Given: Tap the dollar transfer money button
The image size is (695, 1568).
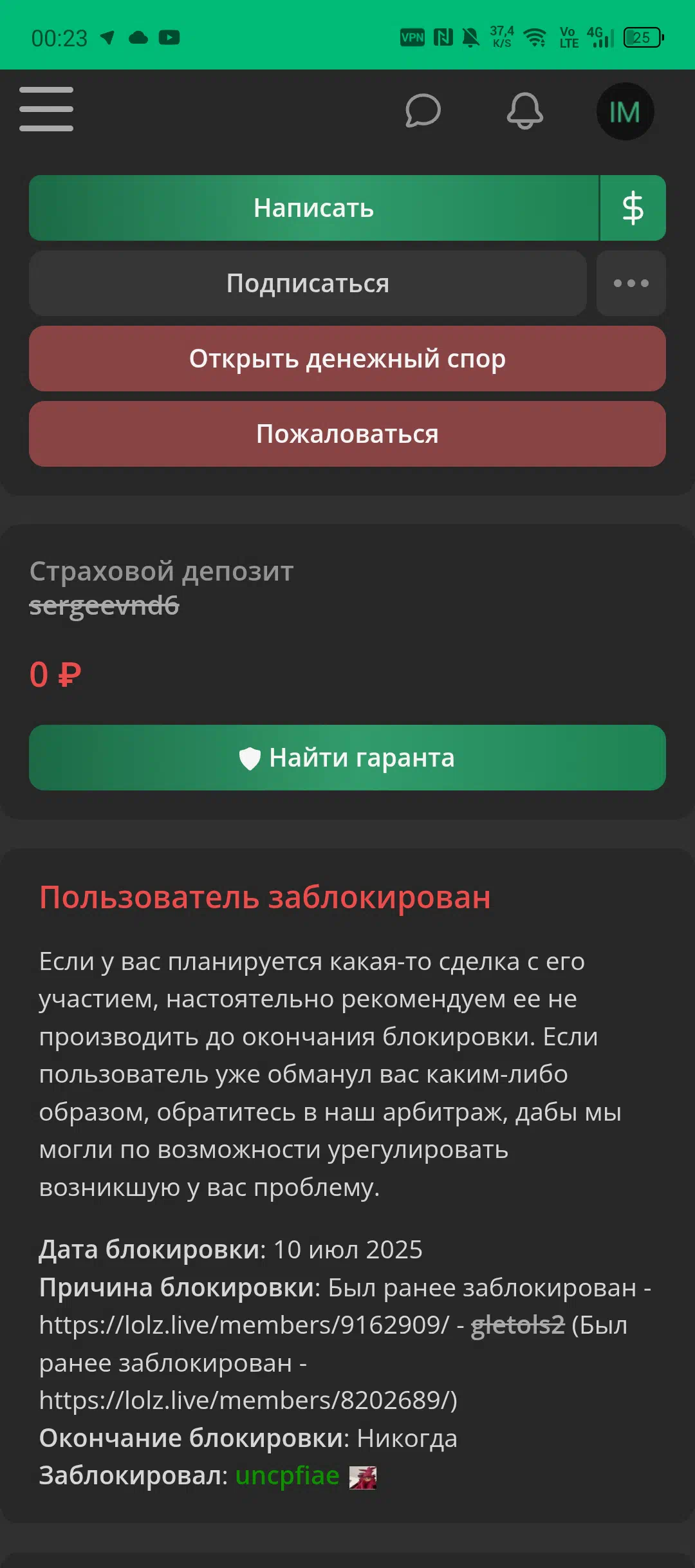Looking at the screenshot, I should [x=633, y=208].
